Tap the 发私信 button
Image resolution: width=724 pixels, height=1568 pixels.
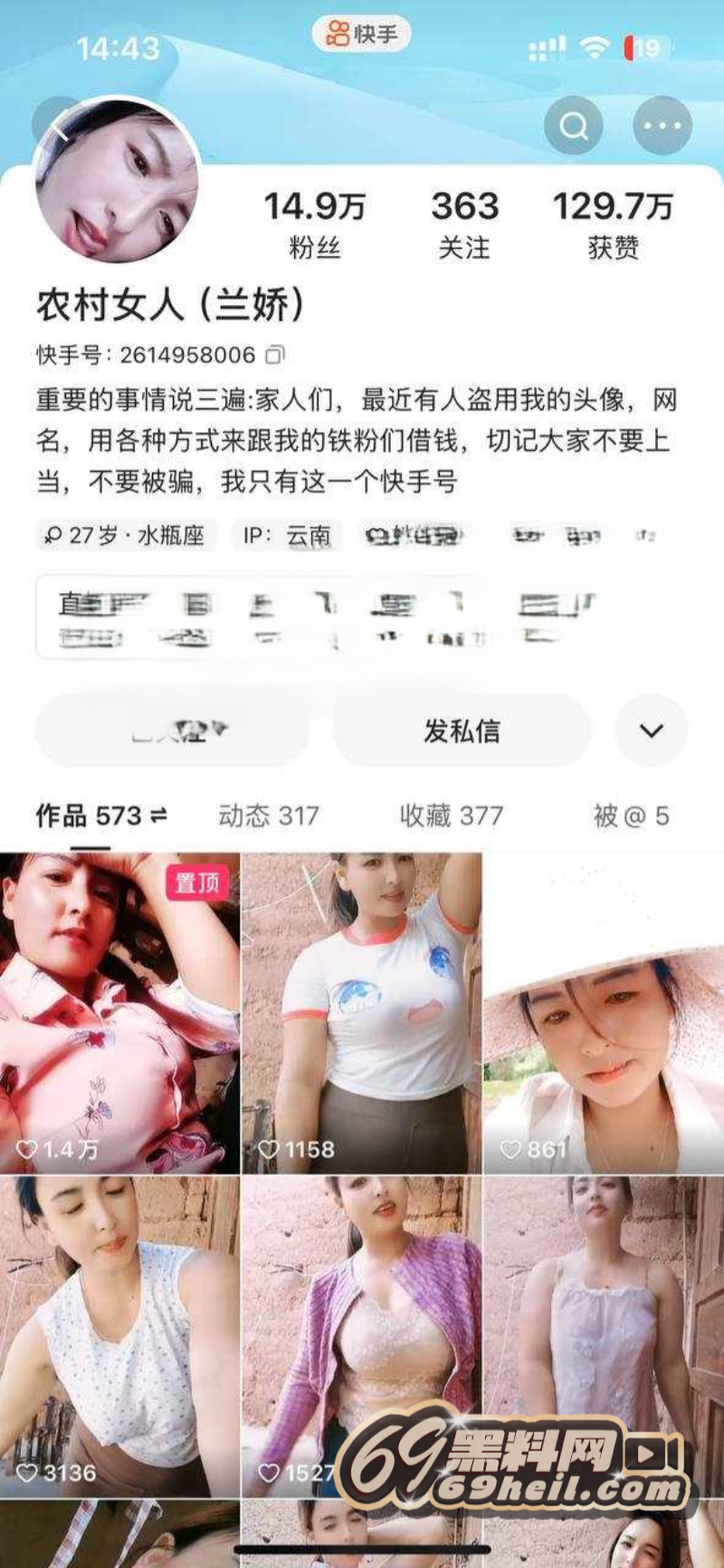tap(462, 731)
